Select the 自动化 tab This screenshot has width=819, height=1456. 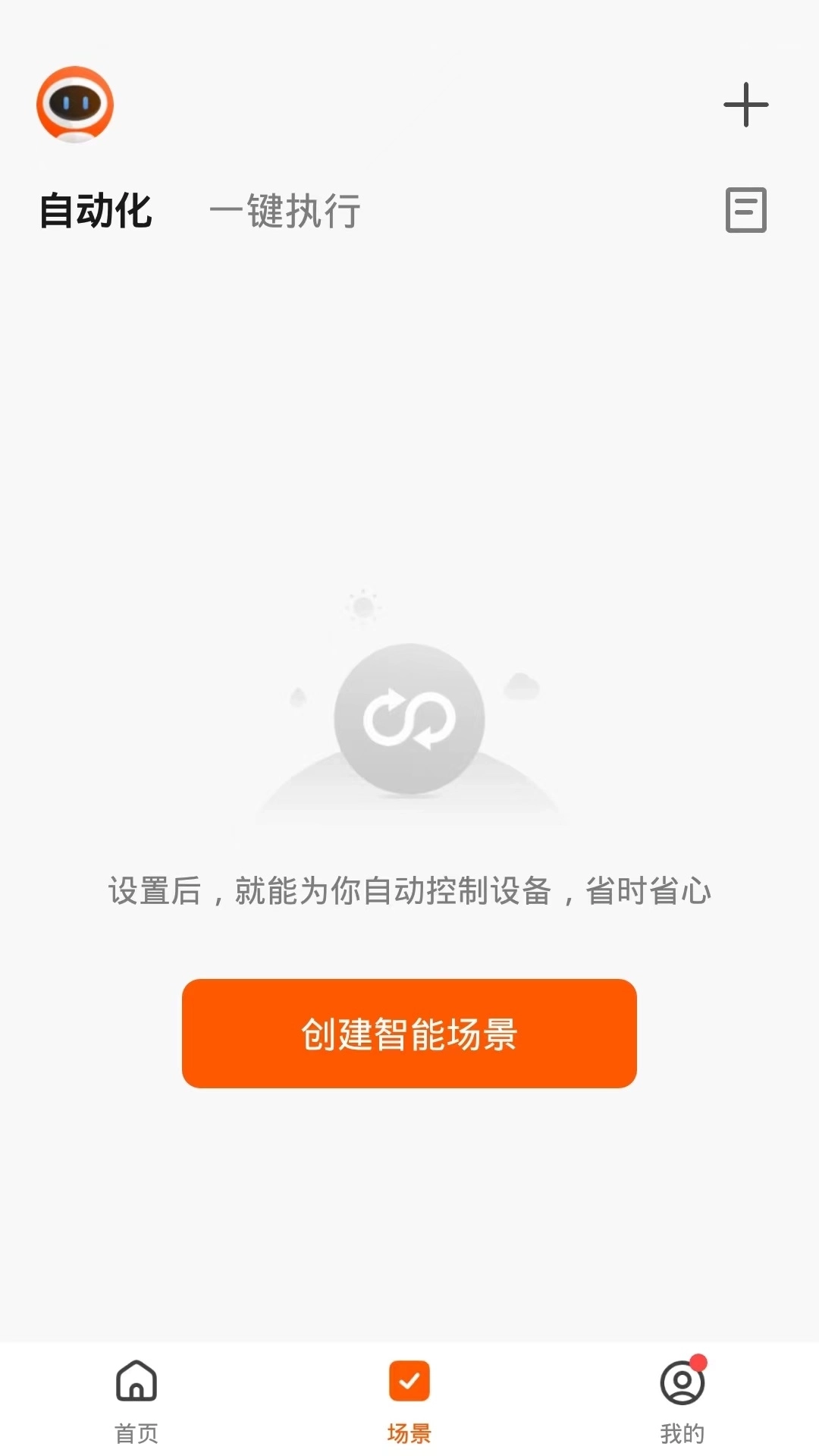click(x=96, y=211)
